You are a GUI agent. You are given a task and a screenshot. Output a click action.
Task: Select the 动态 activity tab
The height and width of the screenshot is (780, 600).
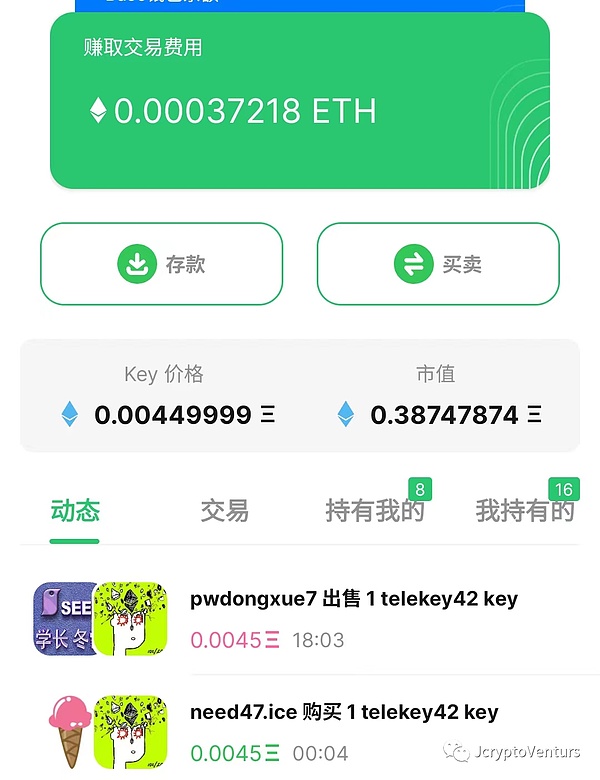(x=75, y=511)
